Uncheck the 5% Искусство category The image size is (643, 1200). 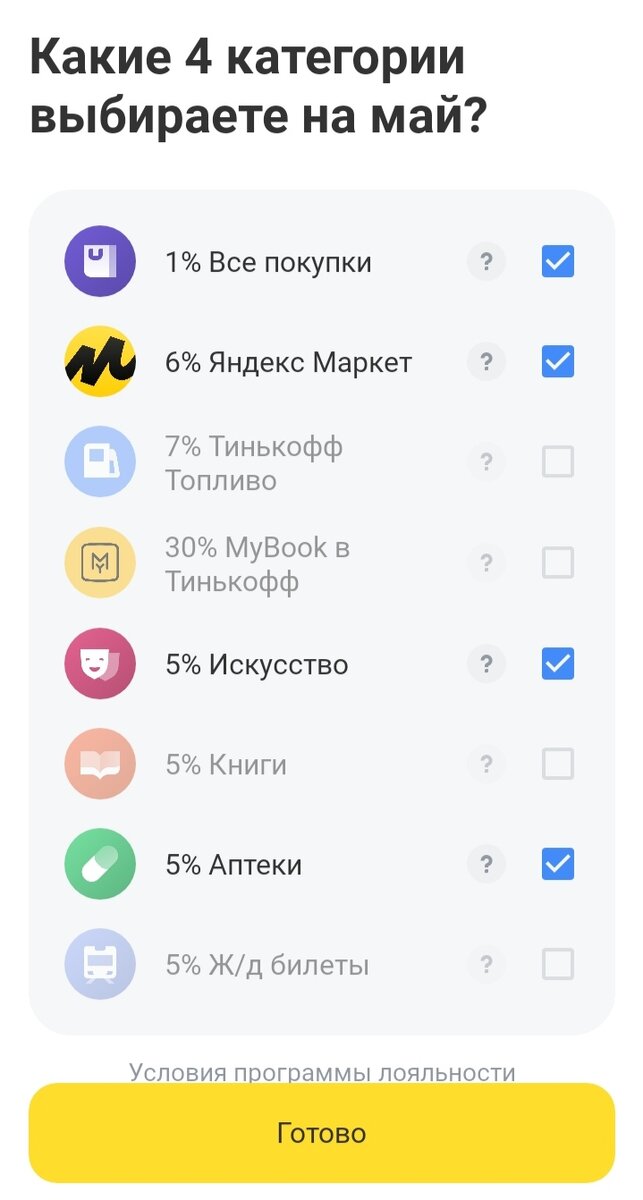(557, 663)
